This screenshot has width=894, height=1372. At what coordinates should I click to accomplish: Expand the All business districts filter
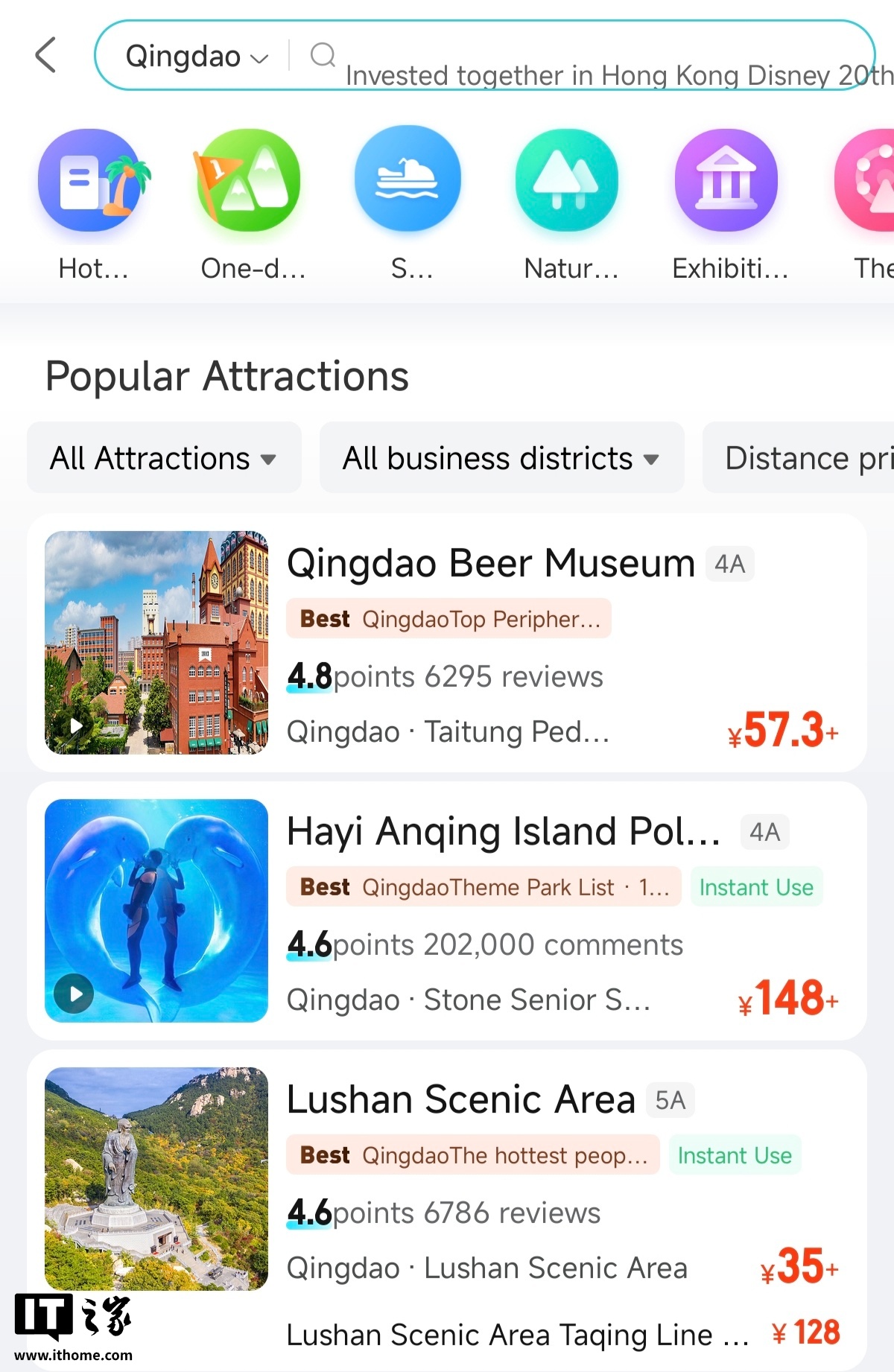coord(501,458)
